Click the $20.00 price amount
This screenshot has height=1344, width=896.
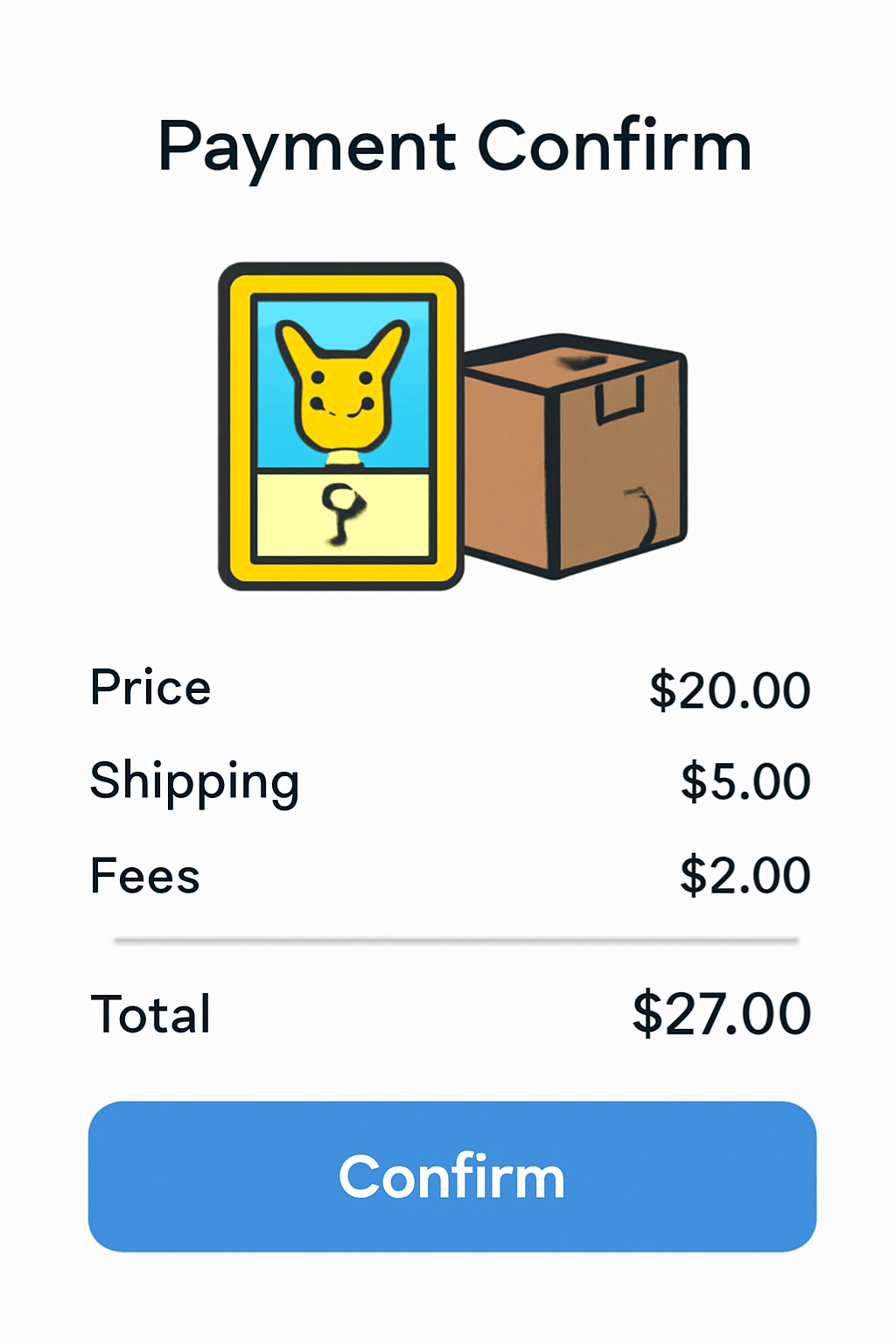pyautogui.click(x=729, y=689)
